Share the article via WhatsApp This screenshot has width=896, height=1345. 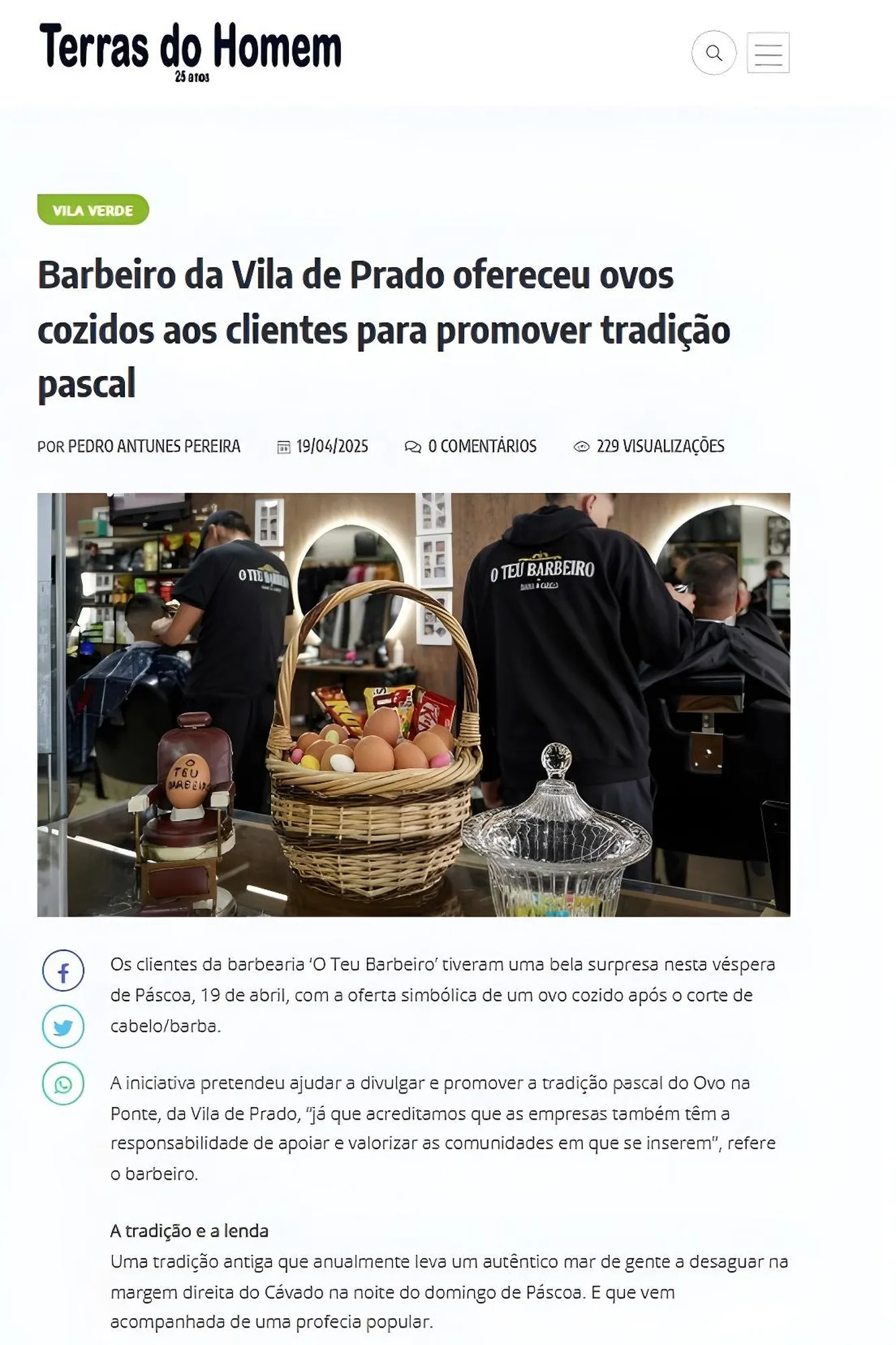(x=63, y=1084)
